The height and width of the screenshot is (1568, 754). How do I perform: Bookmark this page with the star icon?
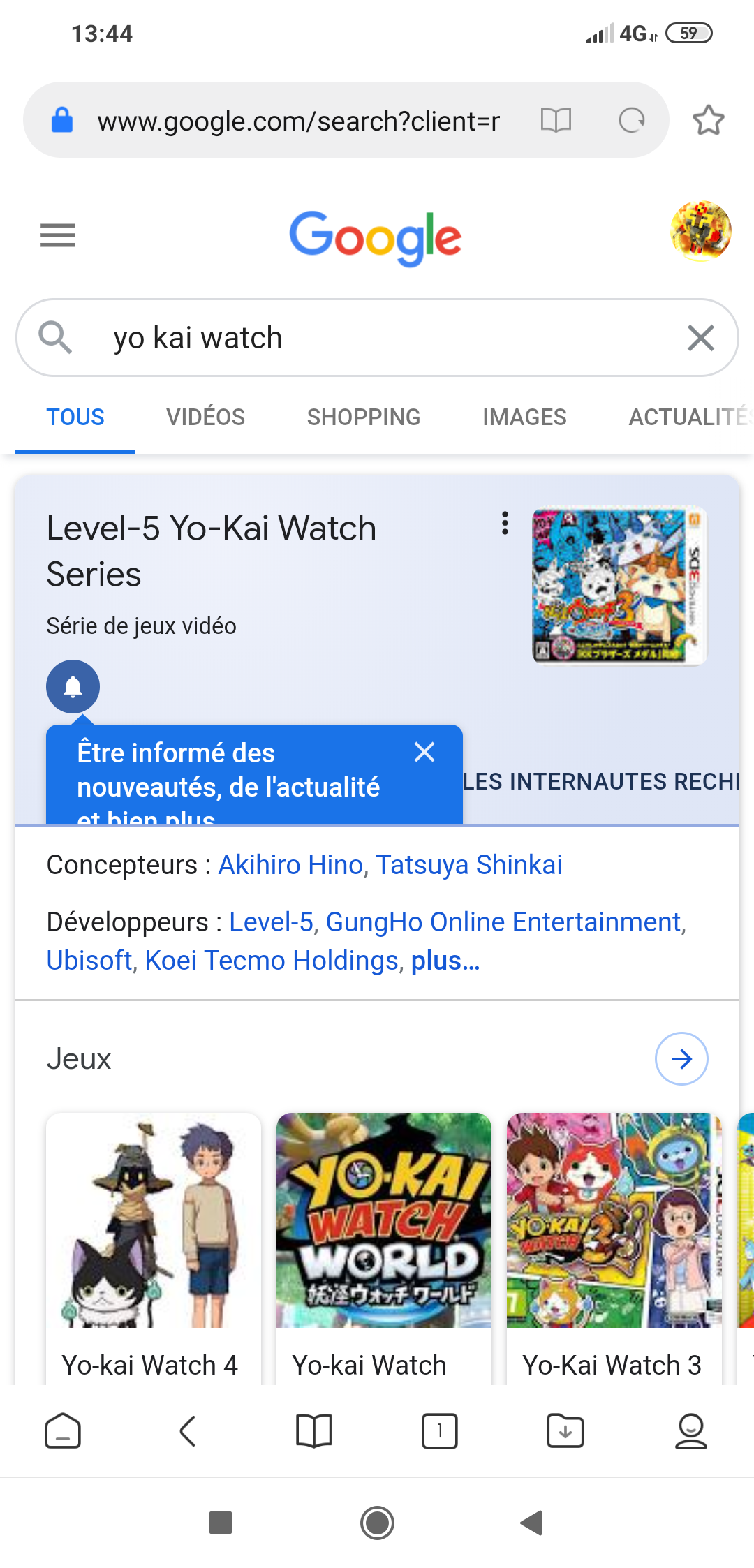pyautogui.click(x=708, y=120)
